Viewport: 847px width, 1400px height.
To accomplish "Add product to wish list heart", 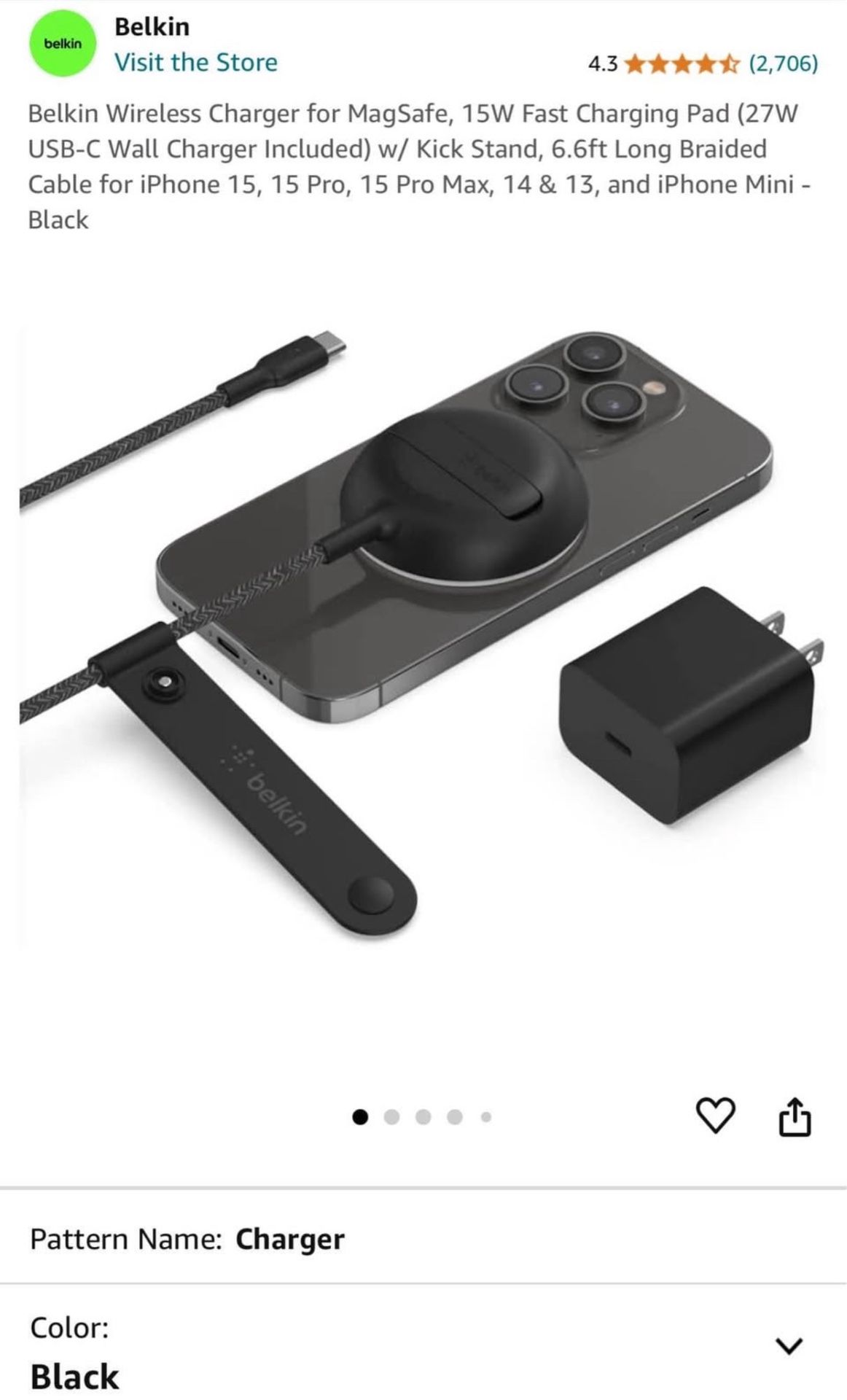I will click(x=716, y=1116).
